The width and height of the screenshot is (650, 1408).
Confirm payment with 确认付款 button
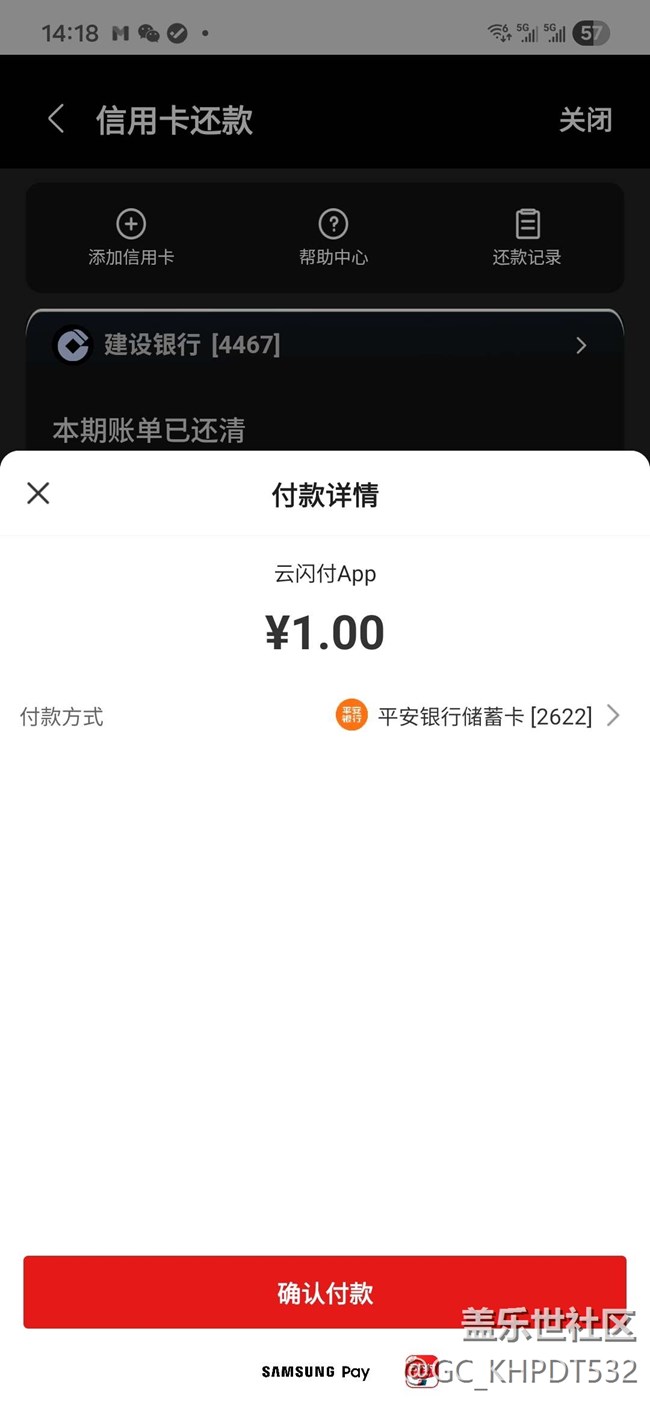(x=325, y=1292)
